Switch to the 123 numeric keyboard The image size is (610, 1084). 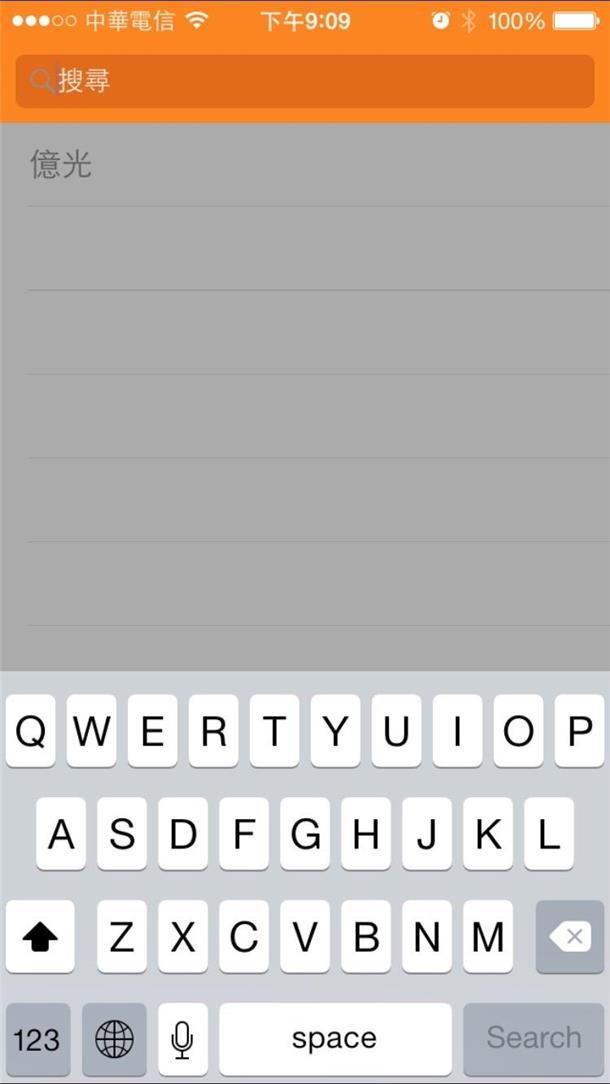pyautogui.click(x=38, y=1038)
